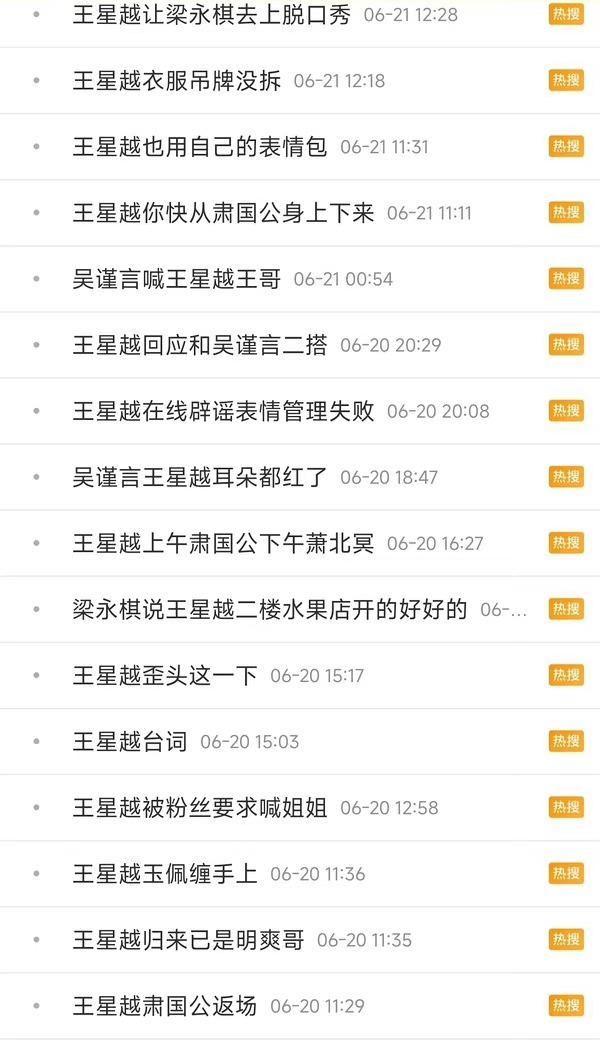Open the topic 王星越让梁永棋去上脱口秀
The width and height of the screenshot is (600, 1053).
pyautogui.click(x=211, y=15)
